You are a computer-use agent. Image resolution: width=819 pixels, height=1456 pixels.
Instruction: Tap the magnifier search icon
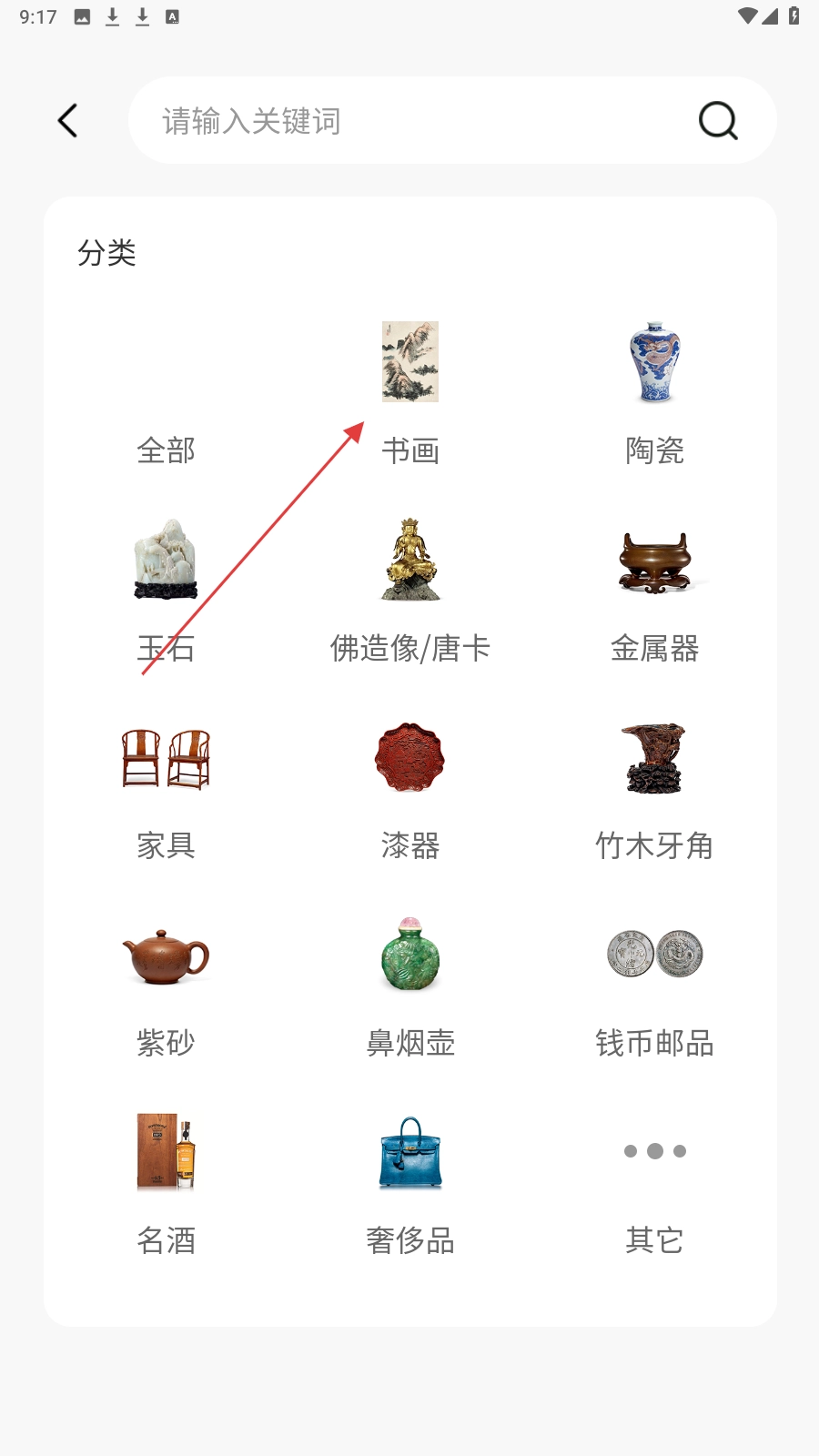[x=718, y=120]
